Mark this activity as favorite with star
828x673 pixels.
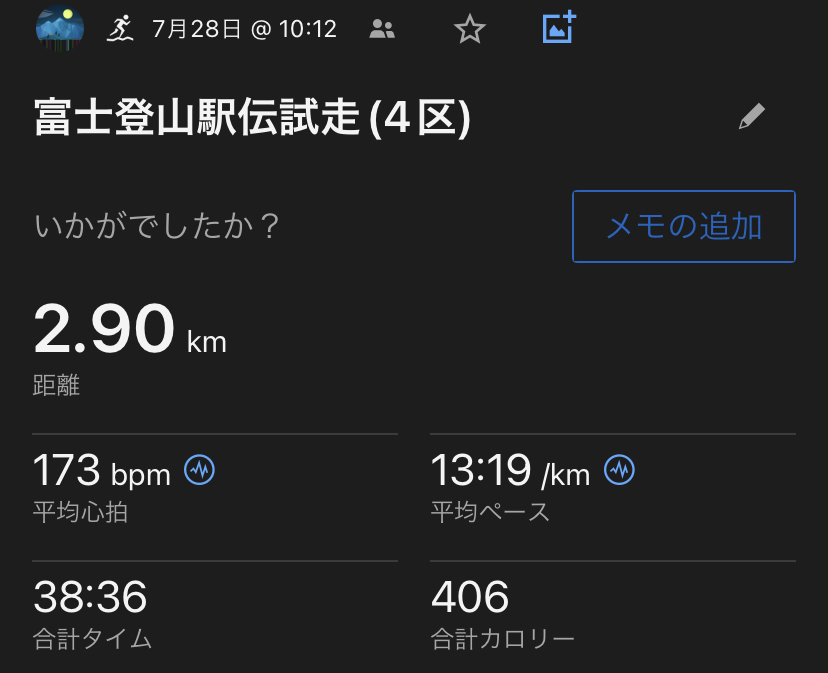(x=469, y=29)
